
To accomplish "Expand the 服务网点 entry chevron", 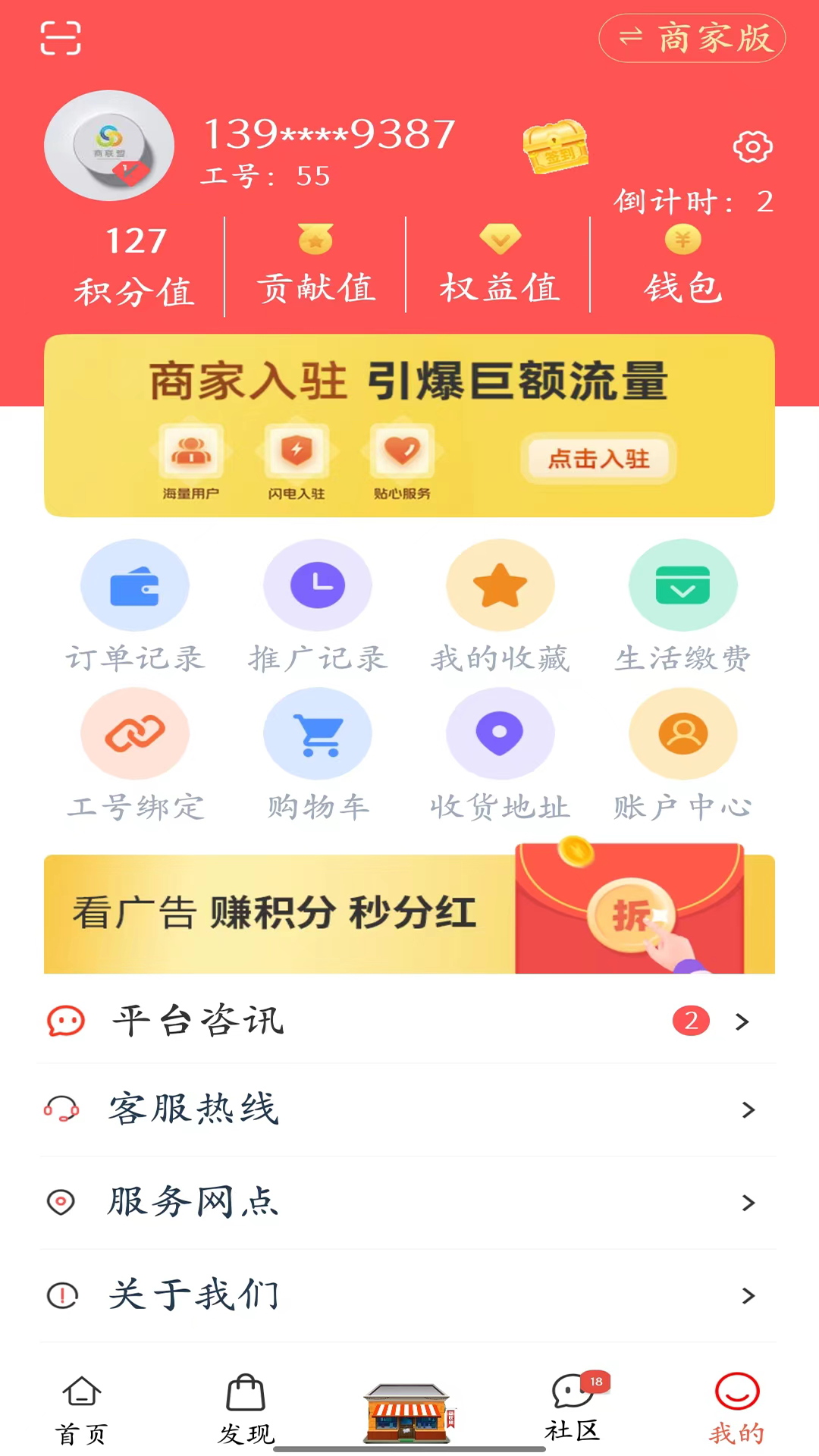I will pyautogui.click(x=749, y=1203).
